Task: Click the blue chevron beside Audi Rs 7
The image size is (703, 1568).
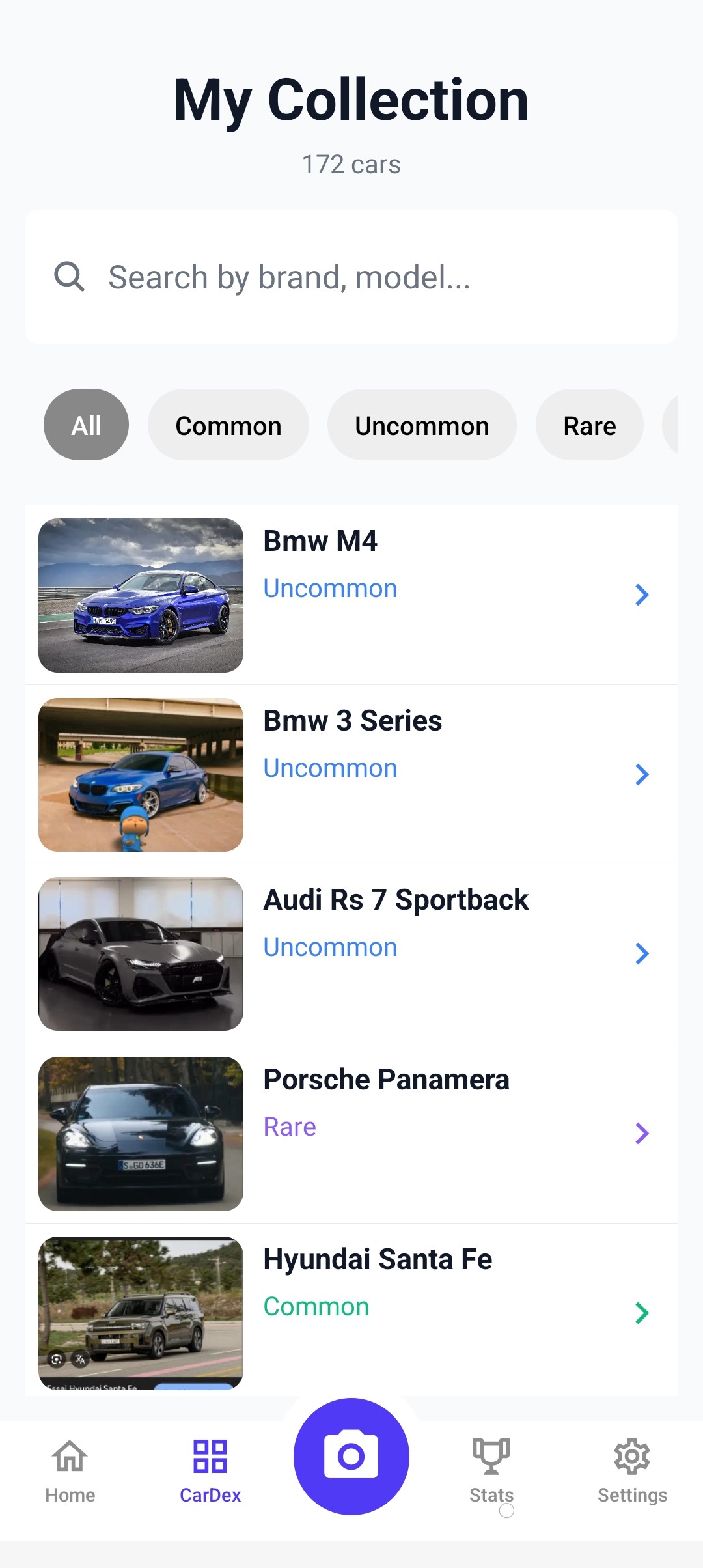Action: (x=642, y=953)
